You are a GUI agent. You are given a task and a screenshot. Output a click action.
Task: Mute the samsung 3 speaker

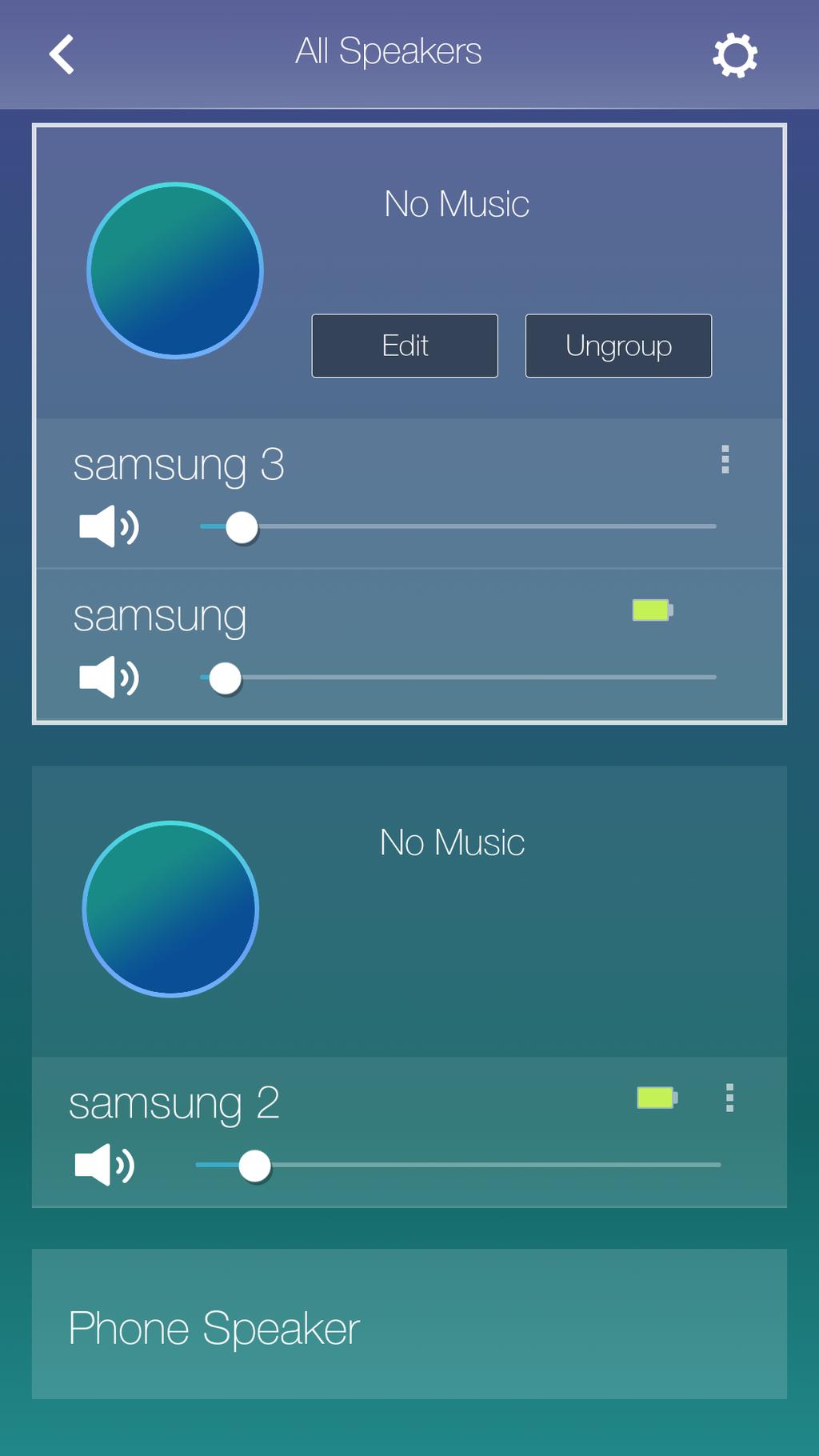pos(109,526)
